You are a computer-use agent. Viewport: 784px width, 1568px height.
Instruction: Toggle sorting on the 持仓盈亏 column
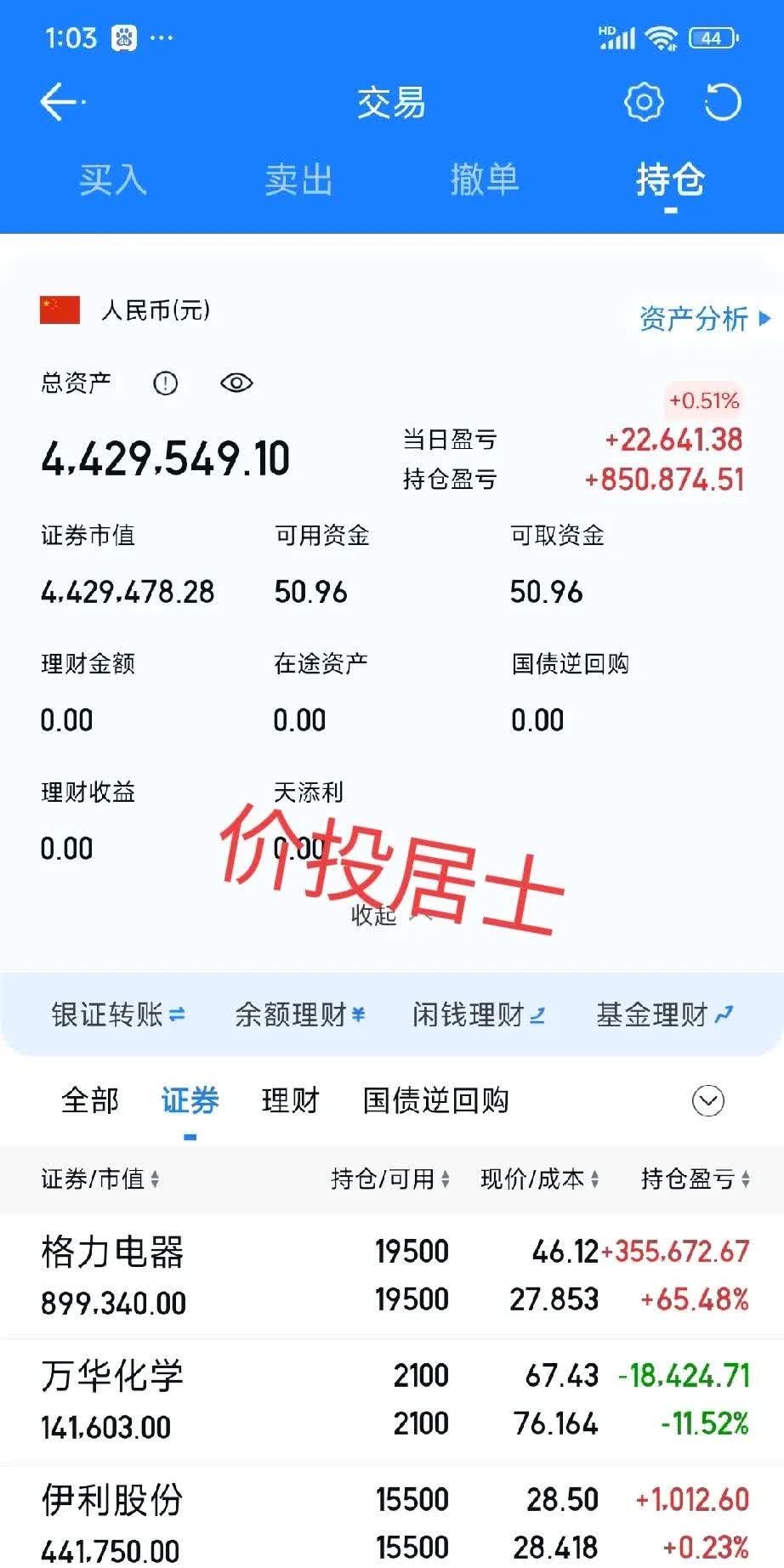point(693,1179)
